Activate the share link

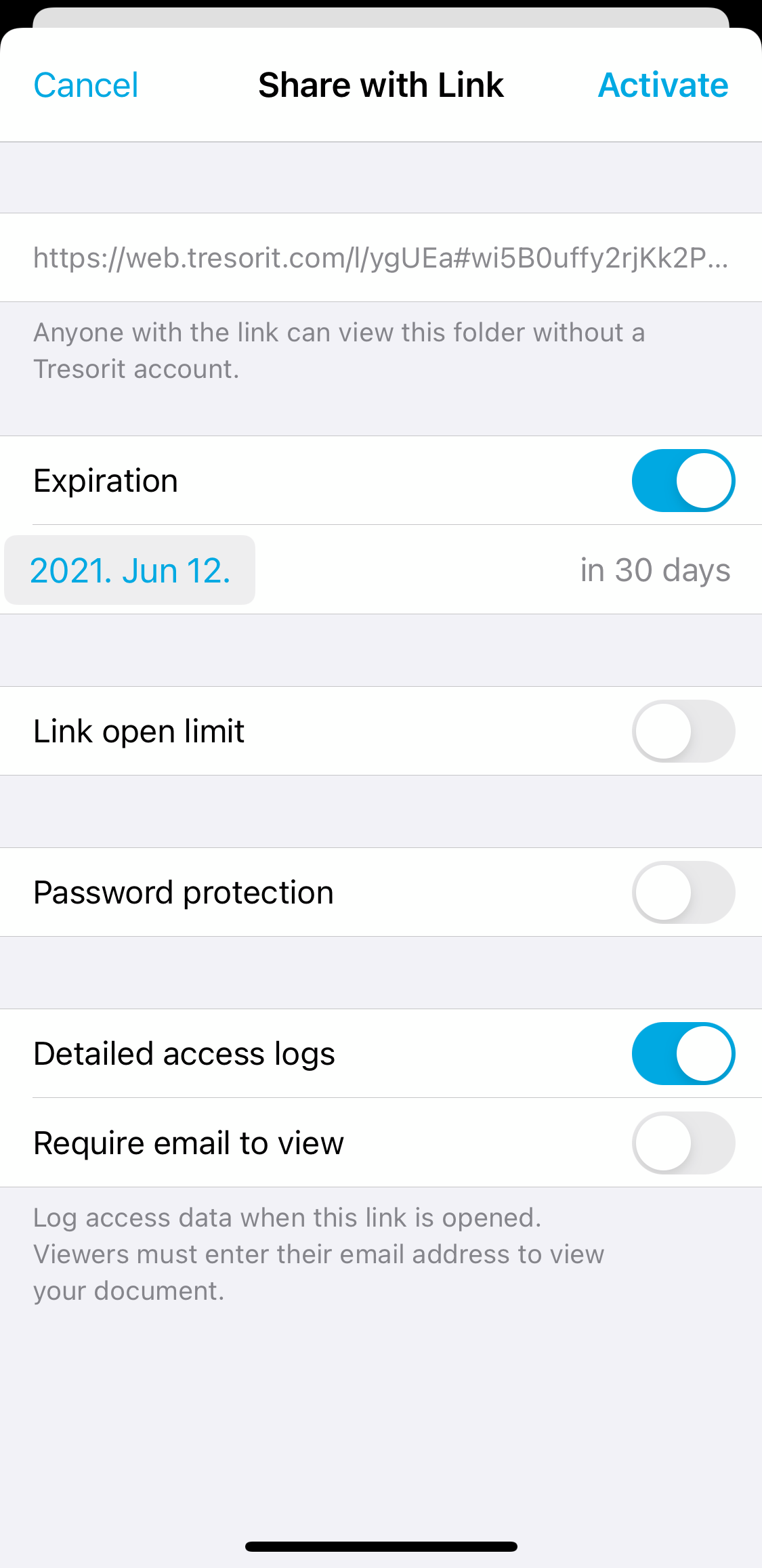[663, 85]
